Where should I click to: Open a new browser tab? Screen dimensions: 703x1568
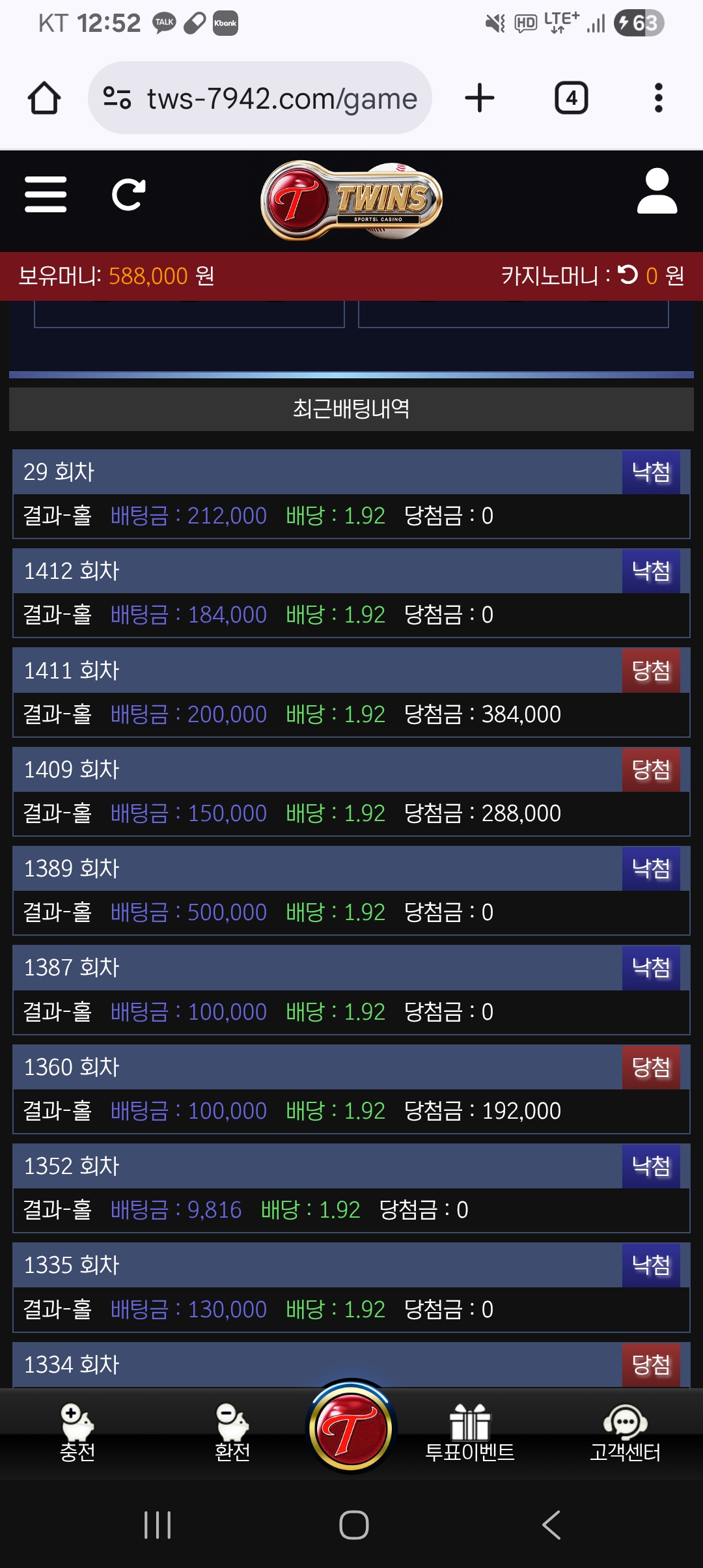click(x=480, y=98)
